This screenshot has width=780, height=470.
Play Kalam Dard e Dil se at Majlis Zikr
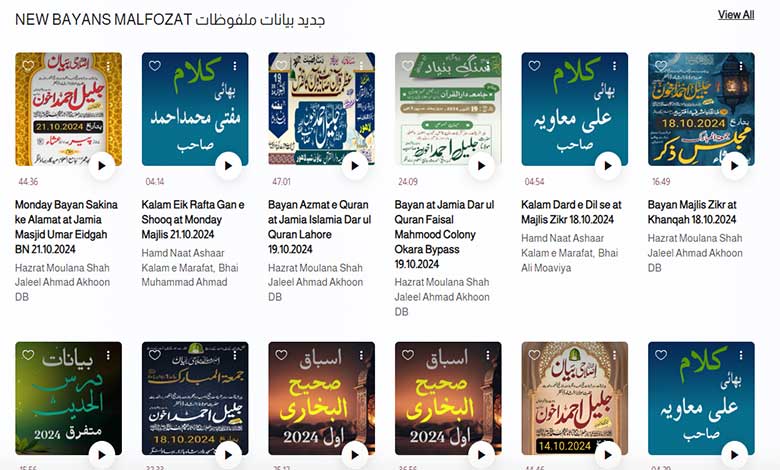pyautogui.click(x=608, y=166)
